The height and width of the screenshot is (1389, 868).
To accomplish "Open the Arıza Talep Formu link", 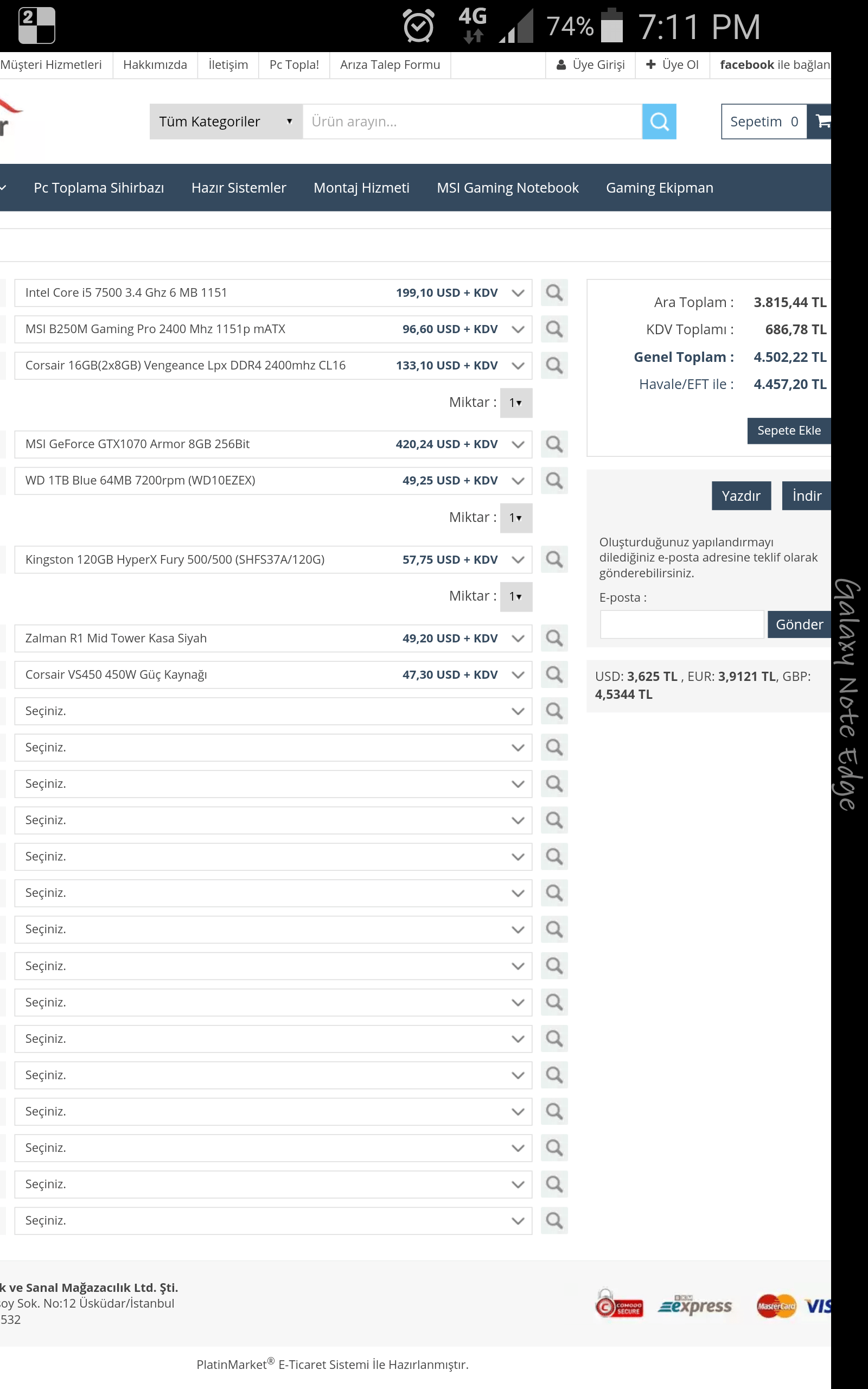I will [390, 65].
